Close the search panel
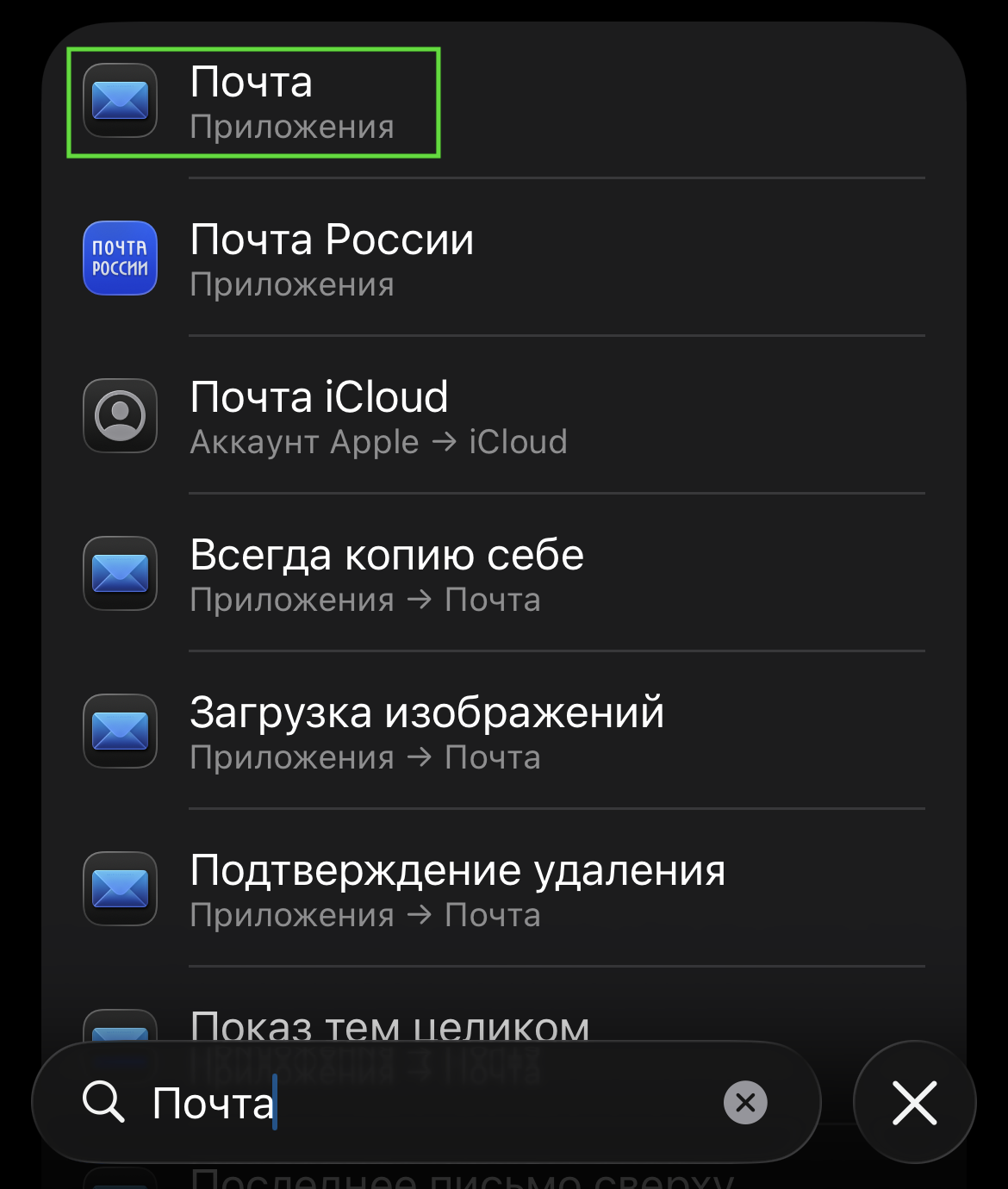Screen dimensions: 1008x1189 coord(914,1103)
